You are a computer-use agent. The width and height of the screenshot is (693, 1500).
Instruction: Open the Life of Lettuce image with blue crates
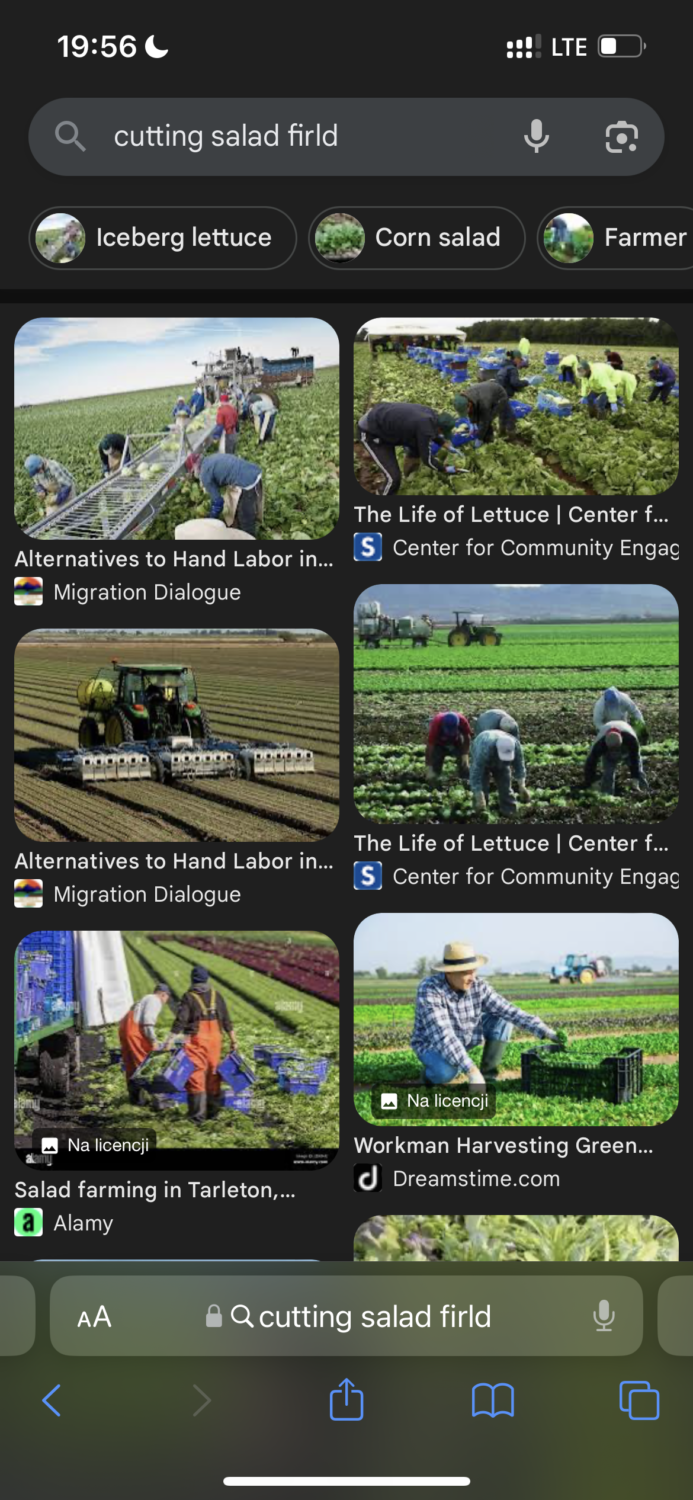pyautogui.click(x=516, y=407)
